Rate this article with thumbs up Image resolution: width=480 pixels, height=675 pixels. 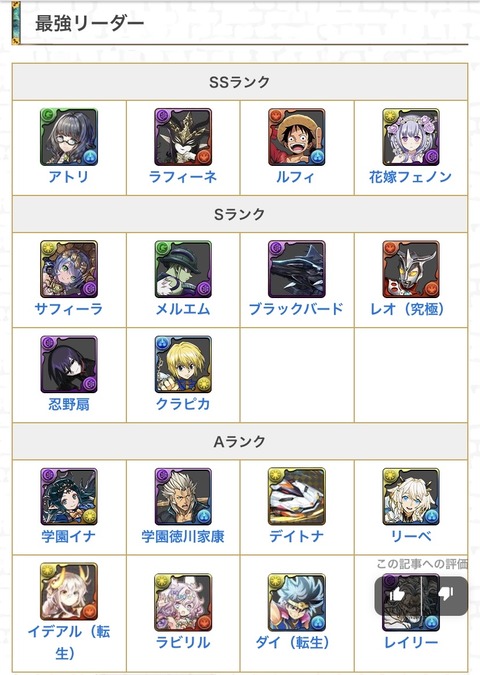(x=397, y=595)
